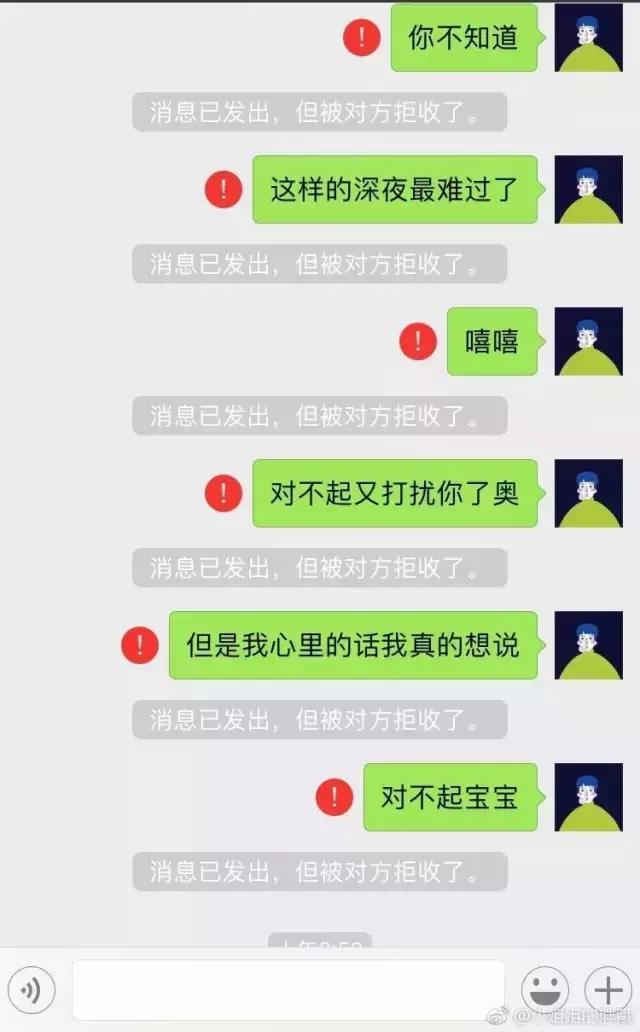
Task: Open sender avatar beside 嘻嘻
Action: coord(588,341)
